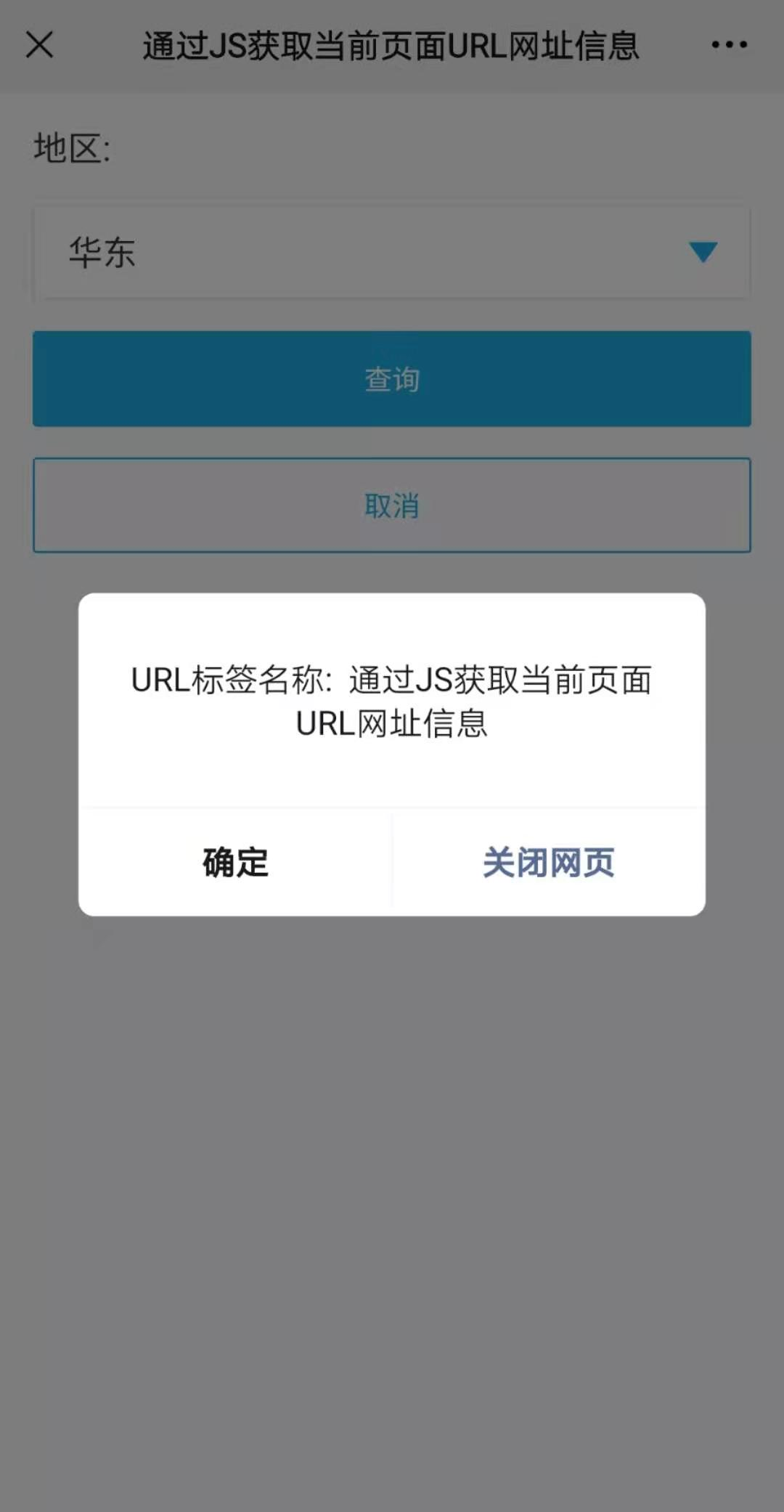Close the webview with the X icon
The image size is (784, 1512).
[40, 45]
